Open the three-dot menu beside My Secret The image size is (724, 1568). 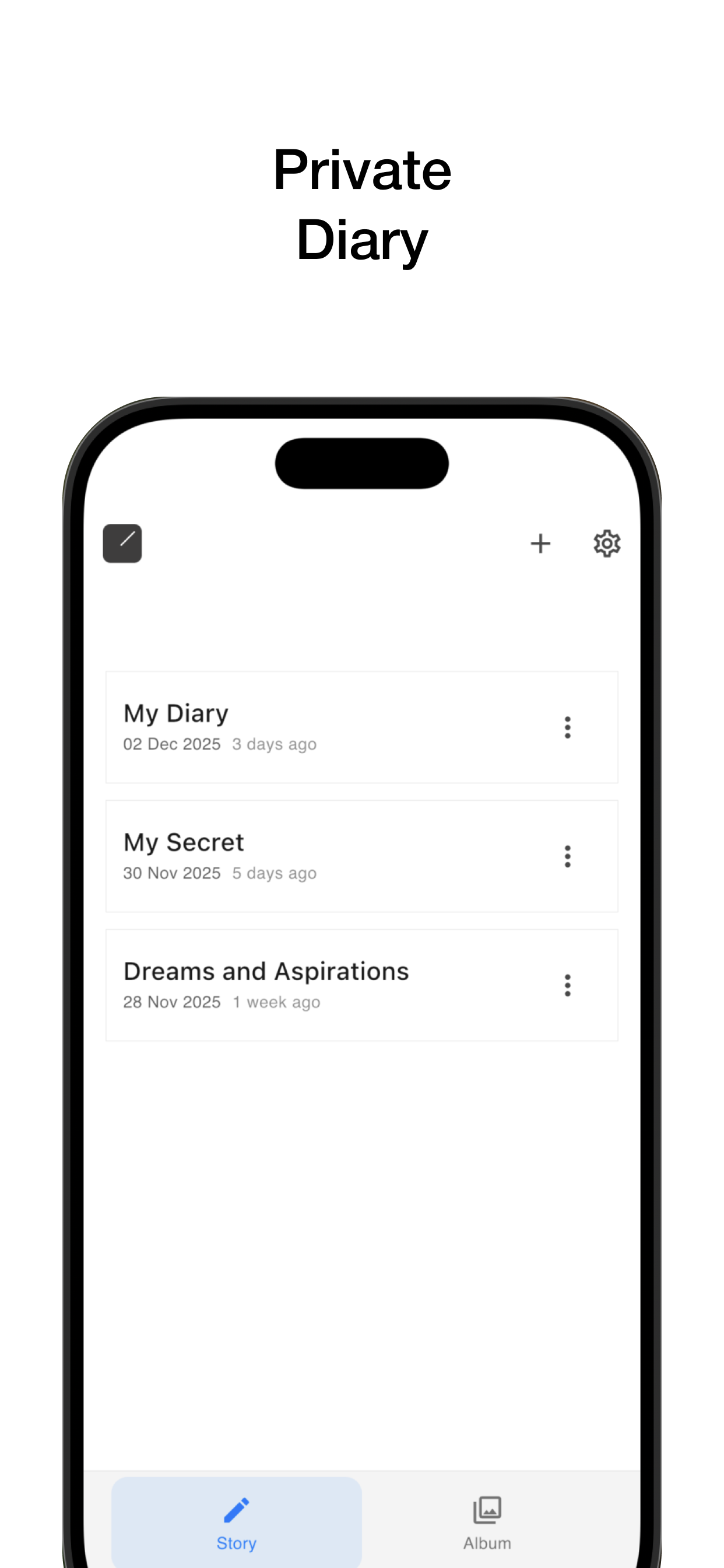pos(567,856)
